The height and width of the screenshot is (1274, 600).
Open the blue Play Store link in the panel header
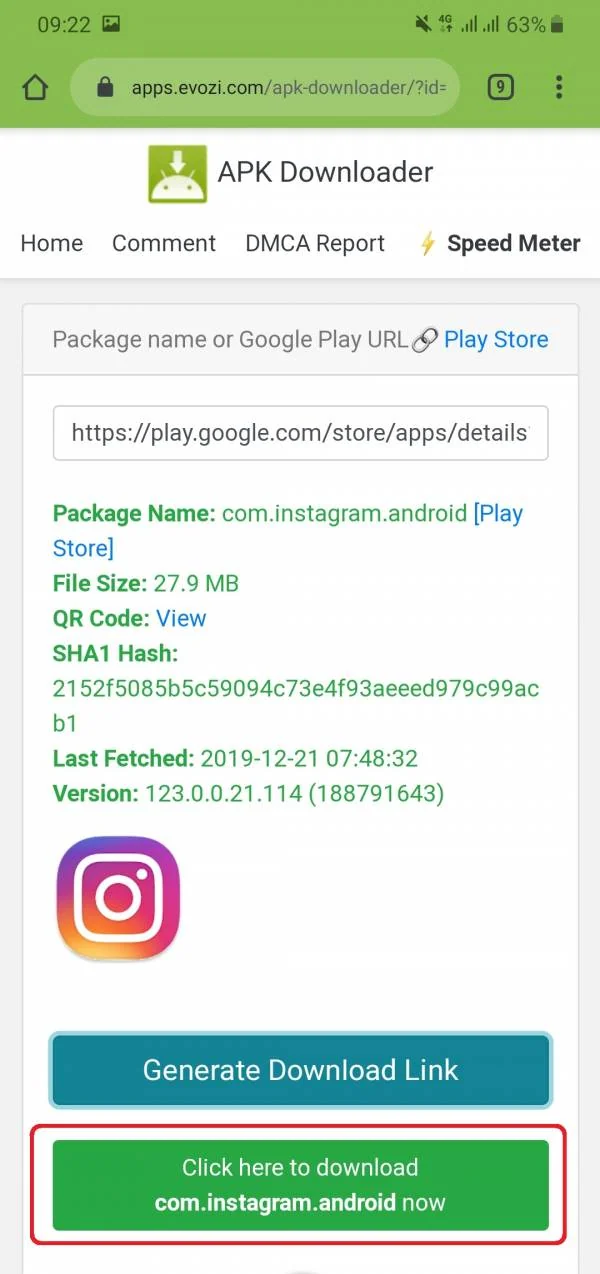pos(496,339)
